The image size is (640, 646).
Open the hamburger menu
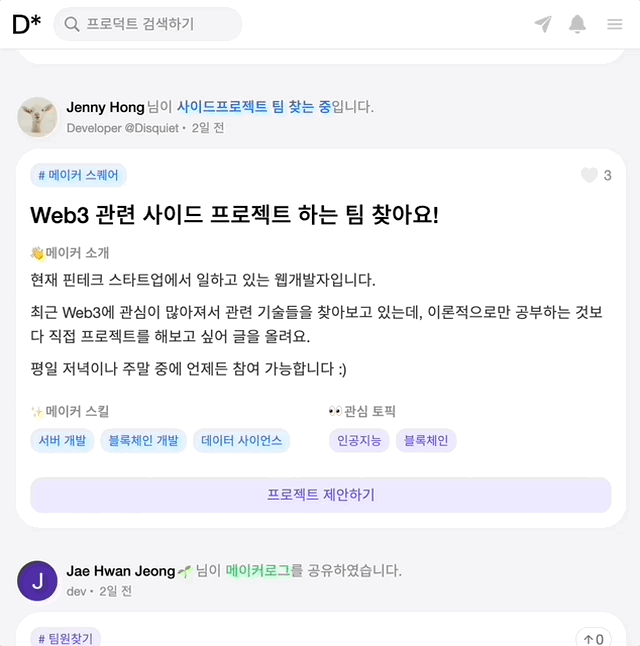tap(614, 24)
